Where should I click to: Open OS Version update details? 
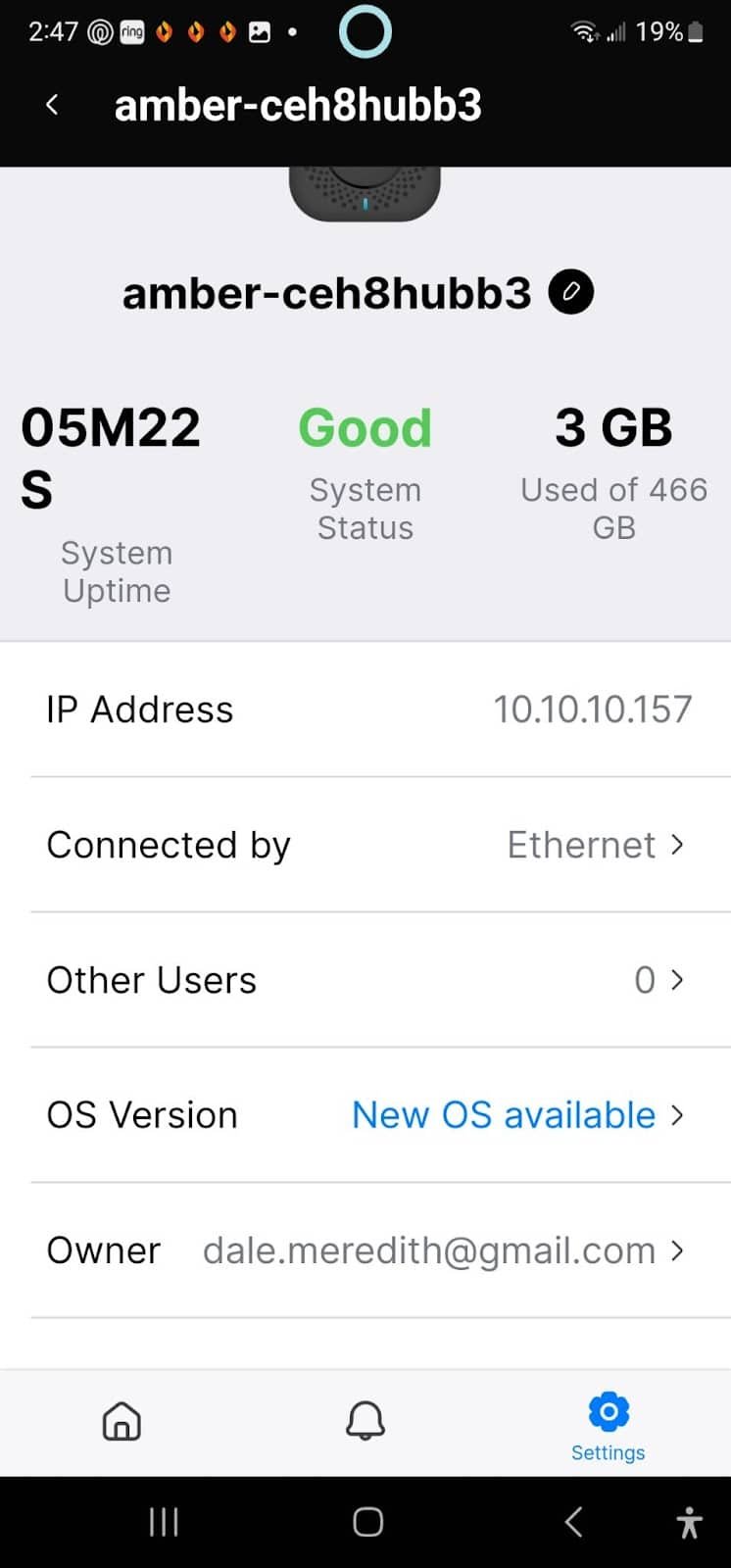tap(365, 1115)
